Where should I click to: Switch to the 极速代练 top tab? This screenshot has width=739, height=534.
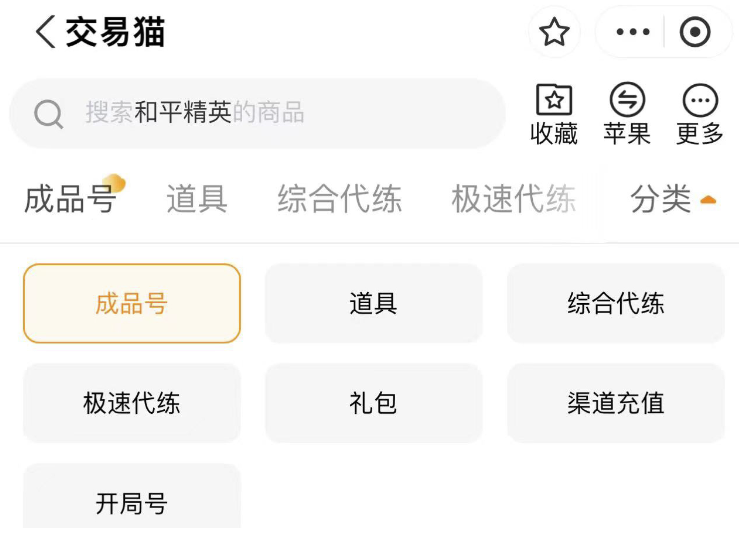[514, 199]
